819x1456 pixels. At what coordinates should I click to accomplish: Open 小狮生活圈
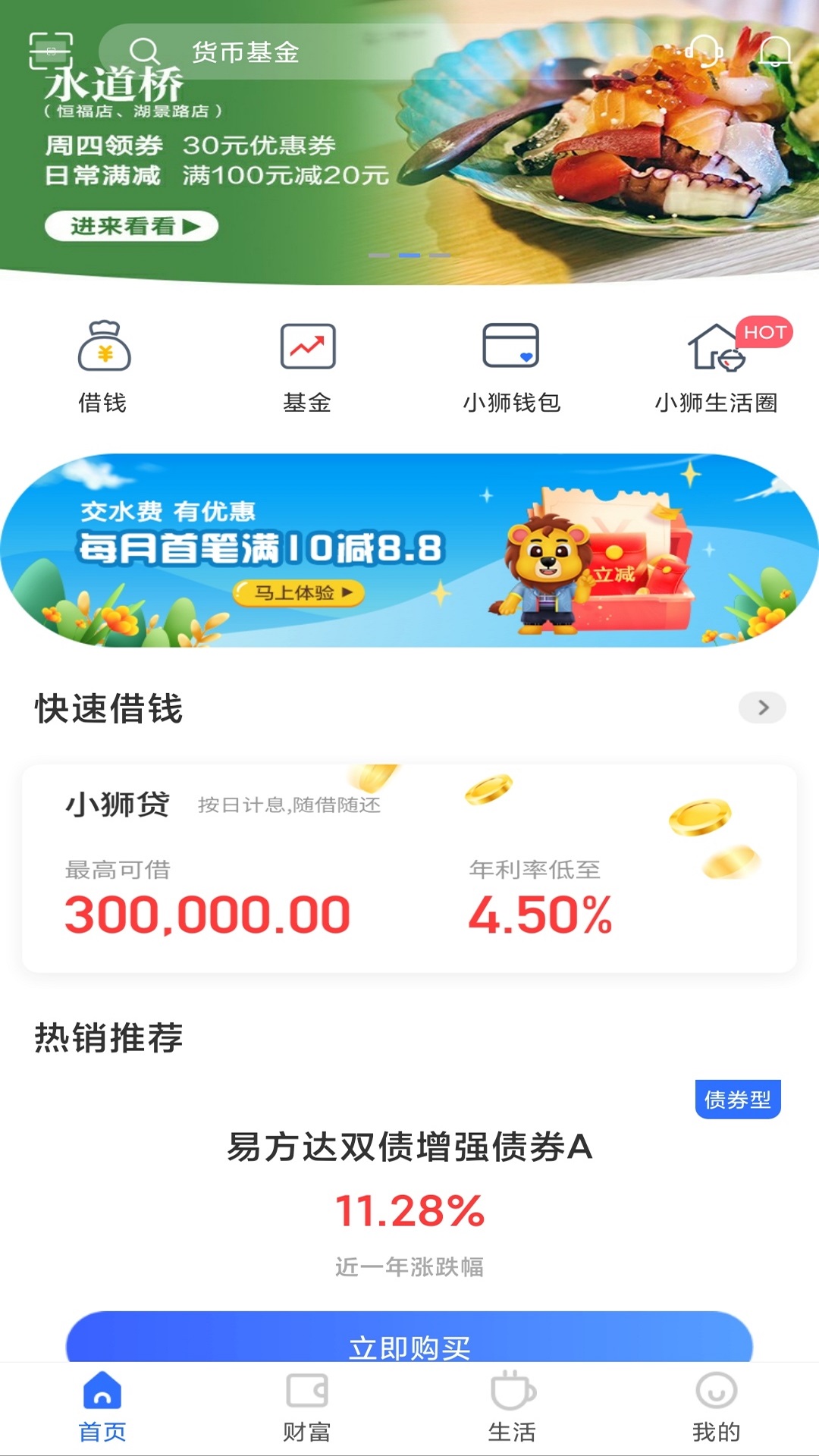[717, 367]
